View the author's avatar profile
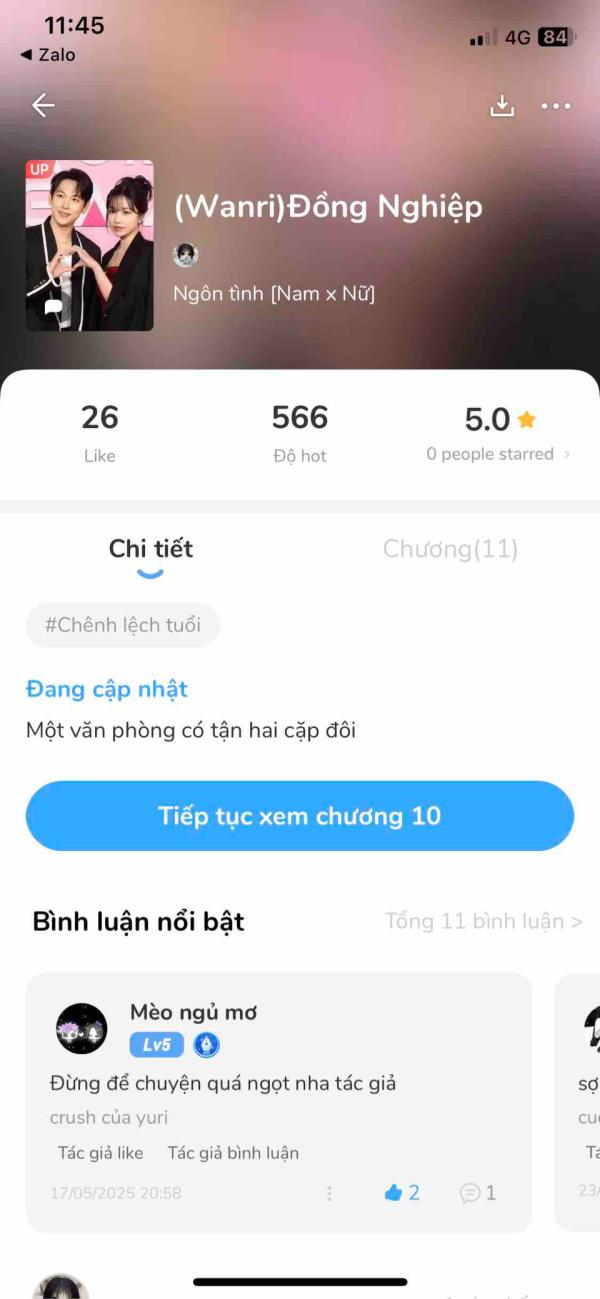The image size is (600, 1299). [x=186, y=255]
